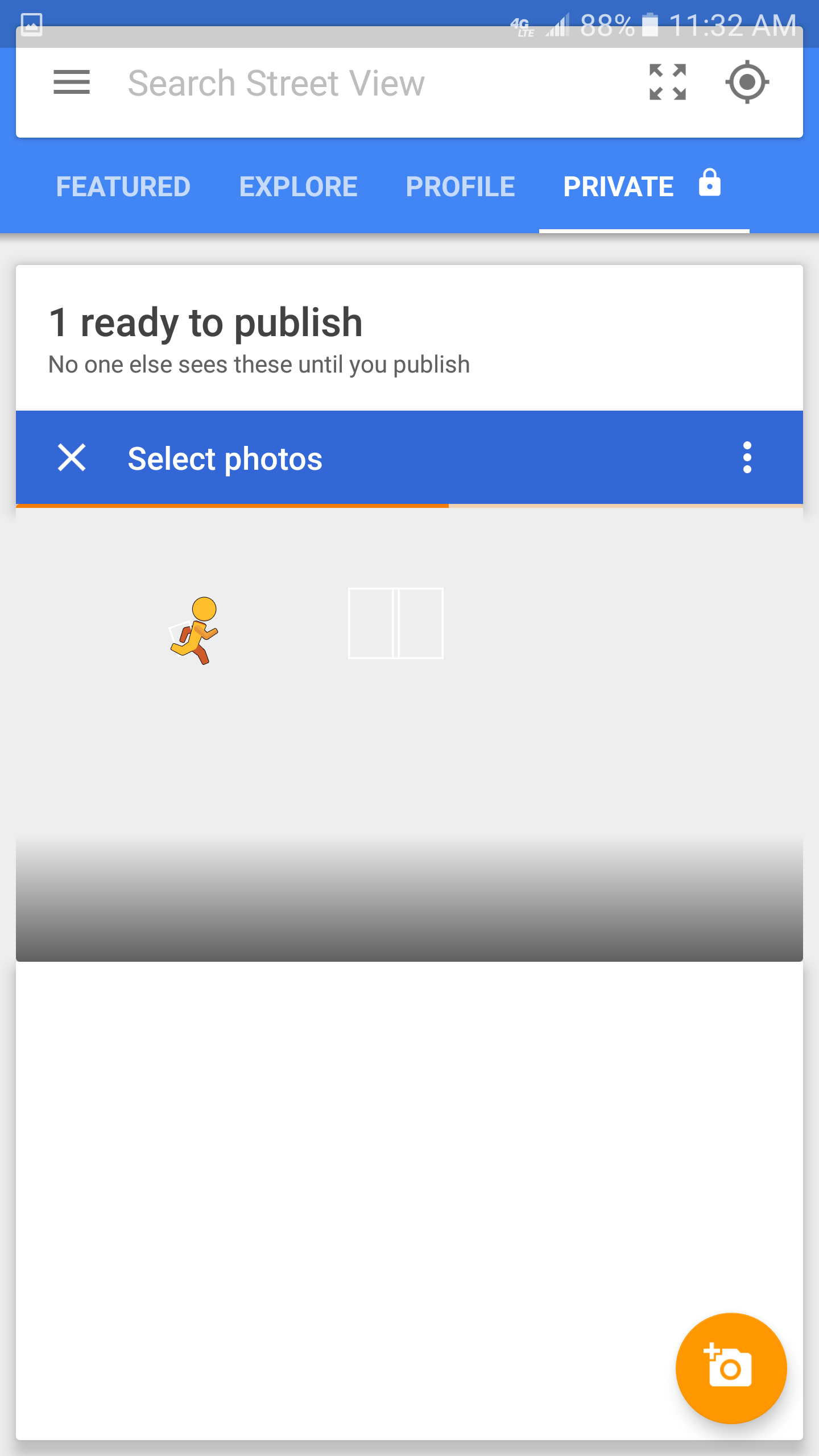
Task: Collapse the map with the arrows icon
Action: click(x=668, y=82)
